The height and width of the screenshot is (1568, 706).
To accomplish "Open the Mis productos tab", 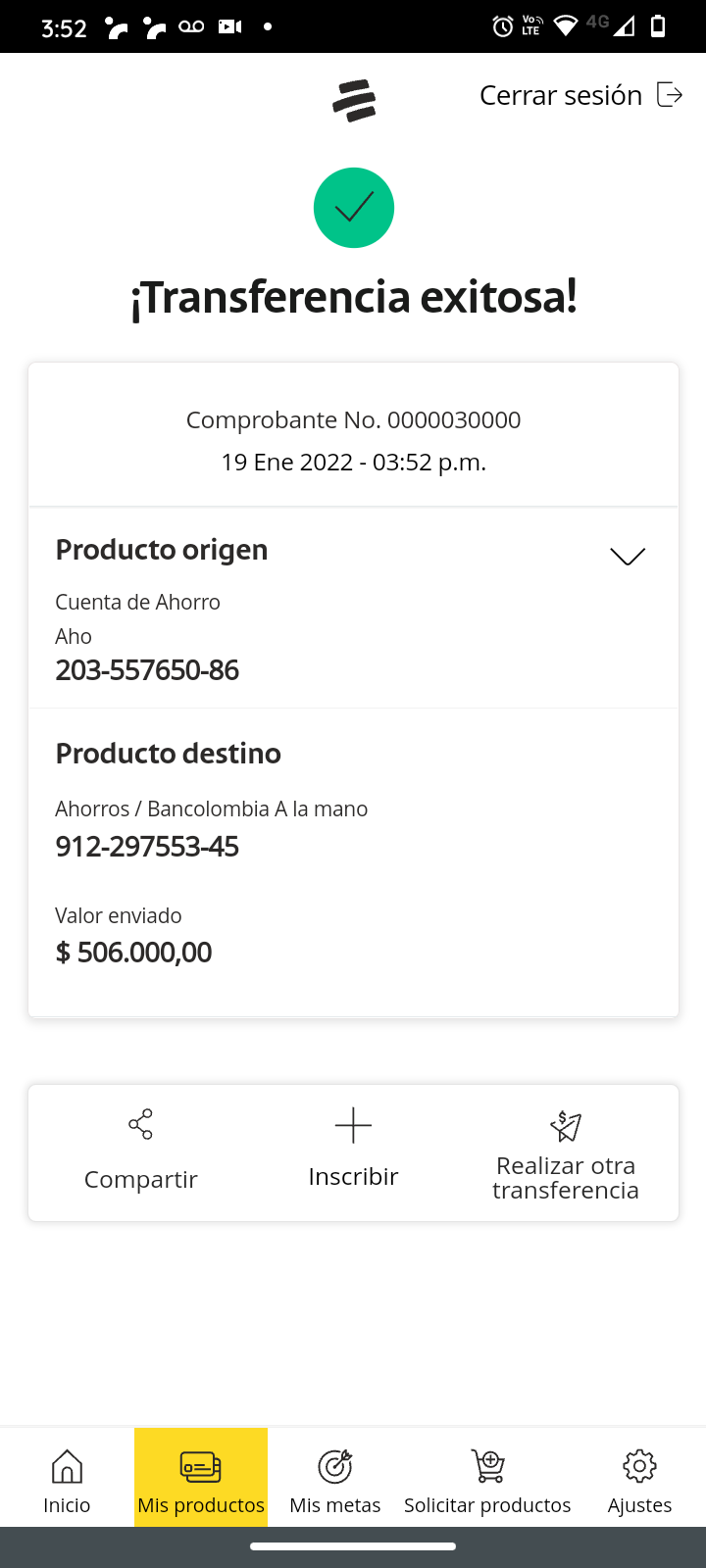I will [x=201, y=1480].
